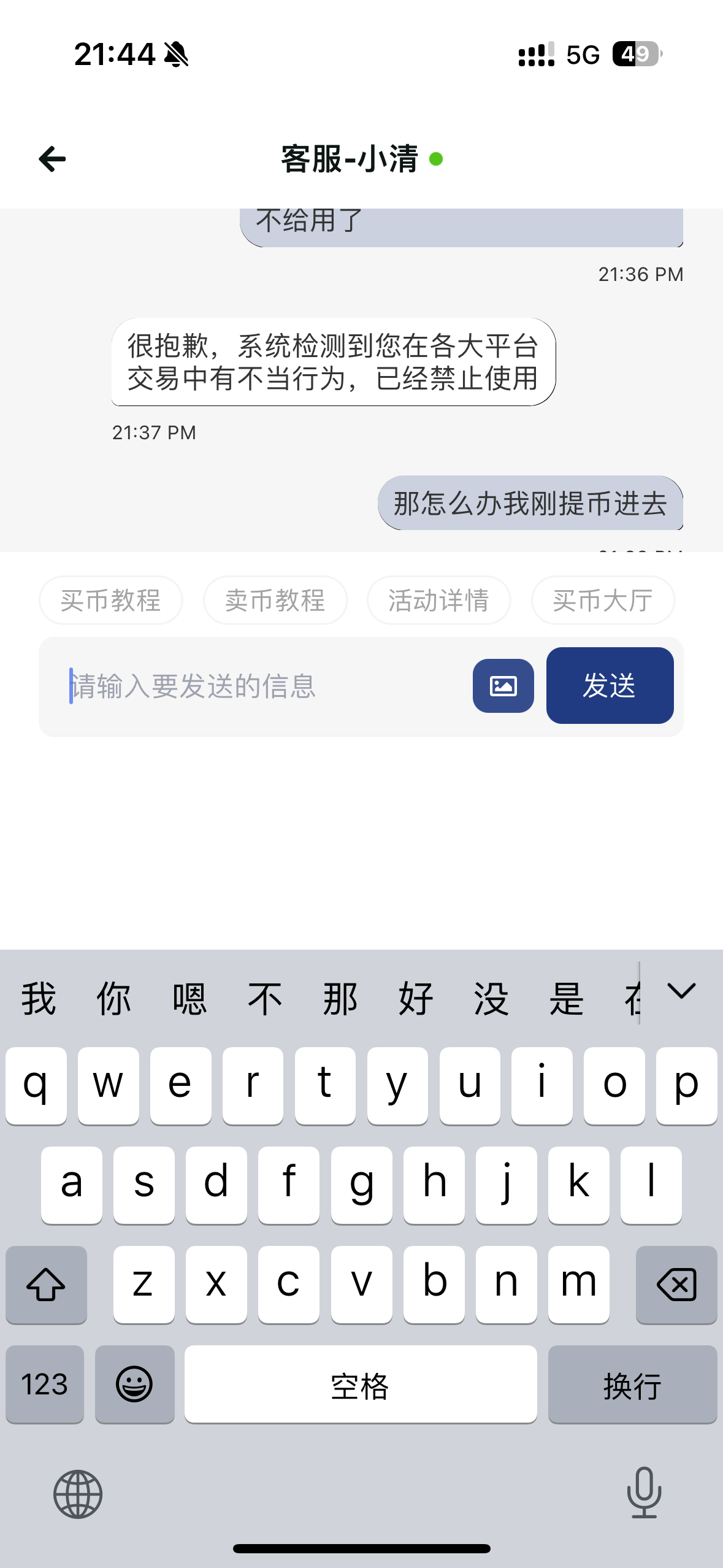Pick the suggested word 我
Screen dimensions: 723x1568
(x=39, y=999)
